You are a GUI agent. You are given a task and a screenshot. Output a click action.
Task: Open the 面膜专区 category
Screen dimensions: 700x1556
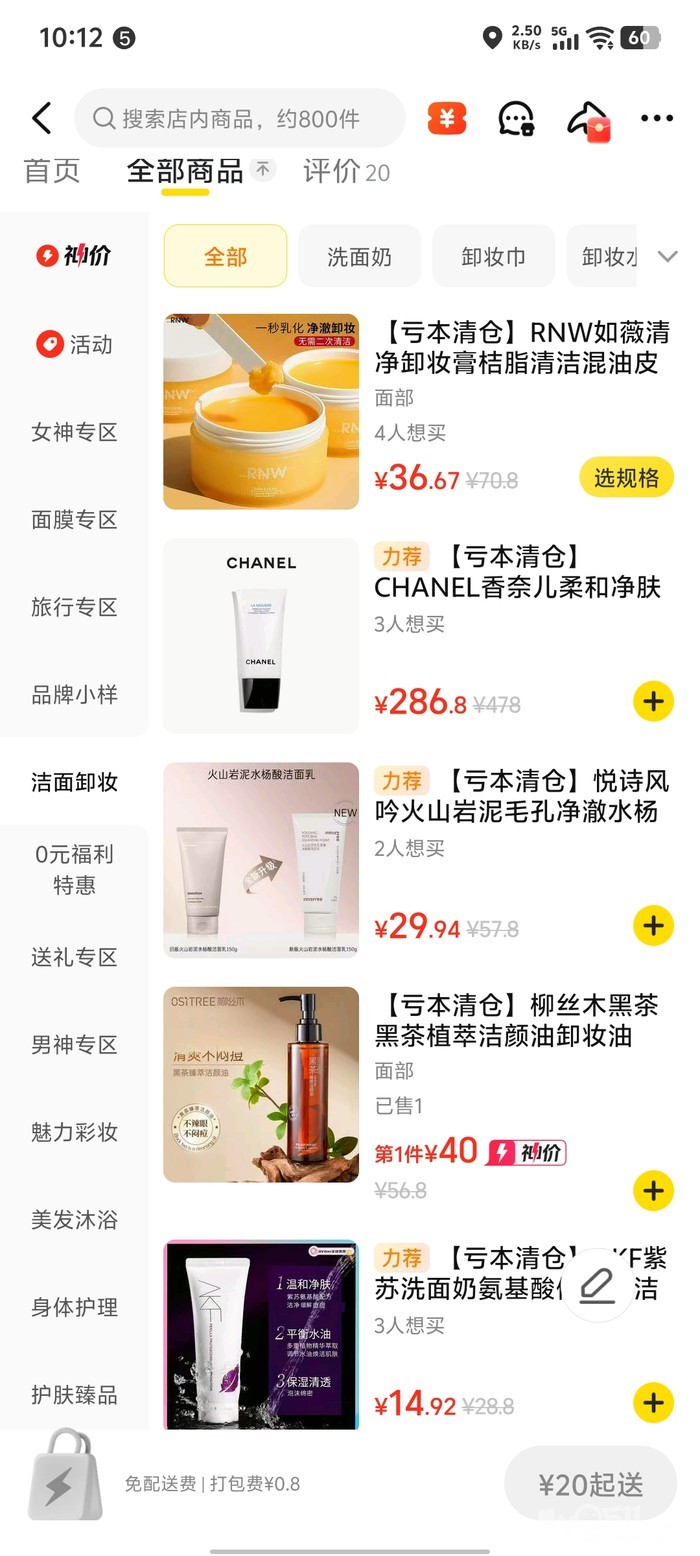pyautogui.click(x=74, y=519)
